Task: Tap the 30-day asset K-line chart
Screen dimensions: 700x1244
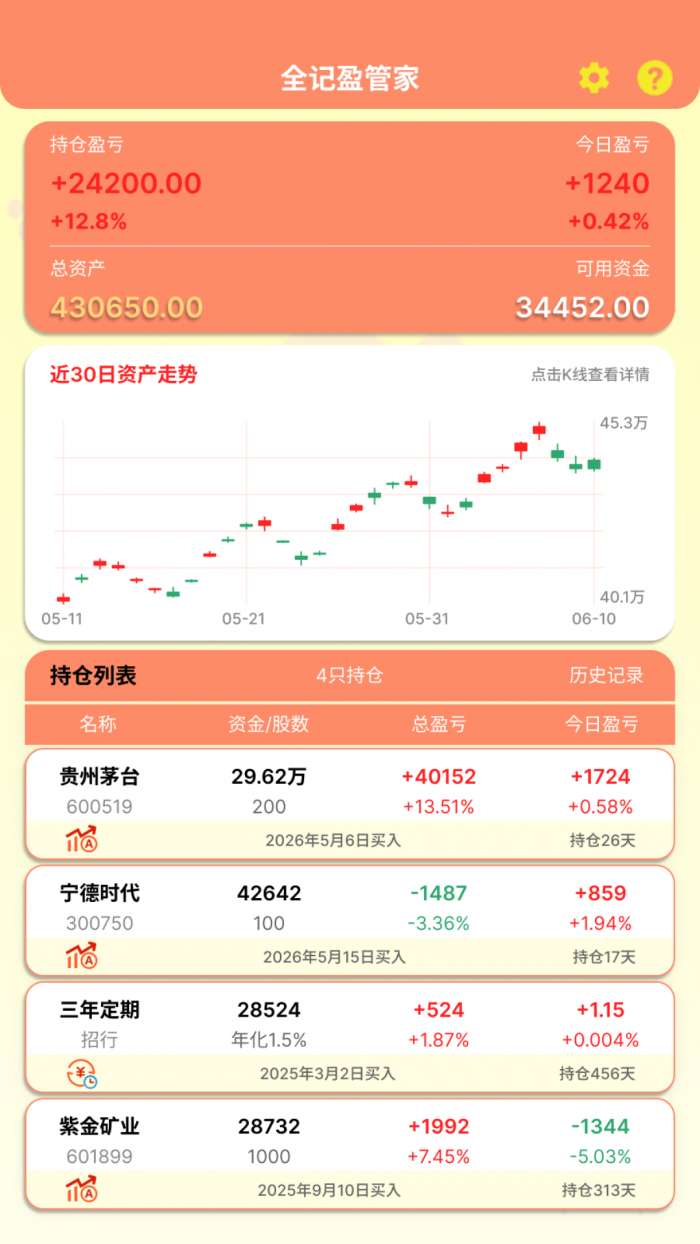Action: [350, 493]
